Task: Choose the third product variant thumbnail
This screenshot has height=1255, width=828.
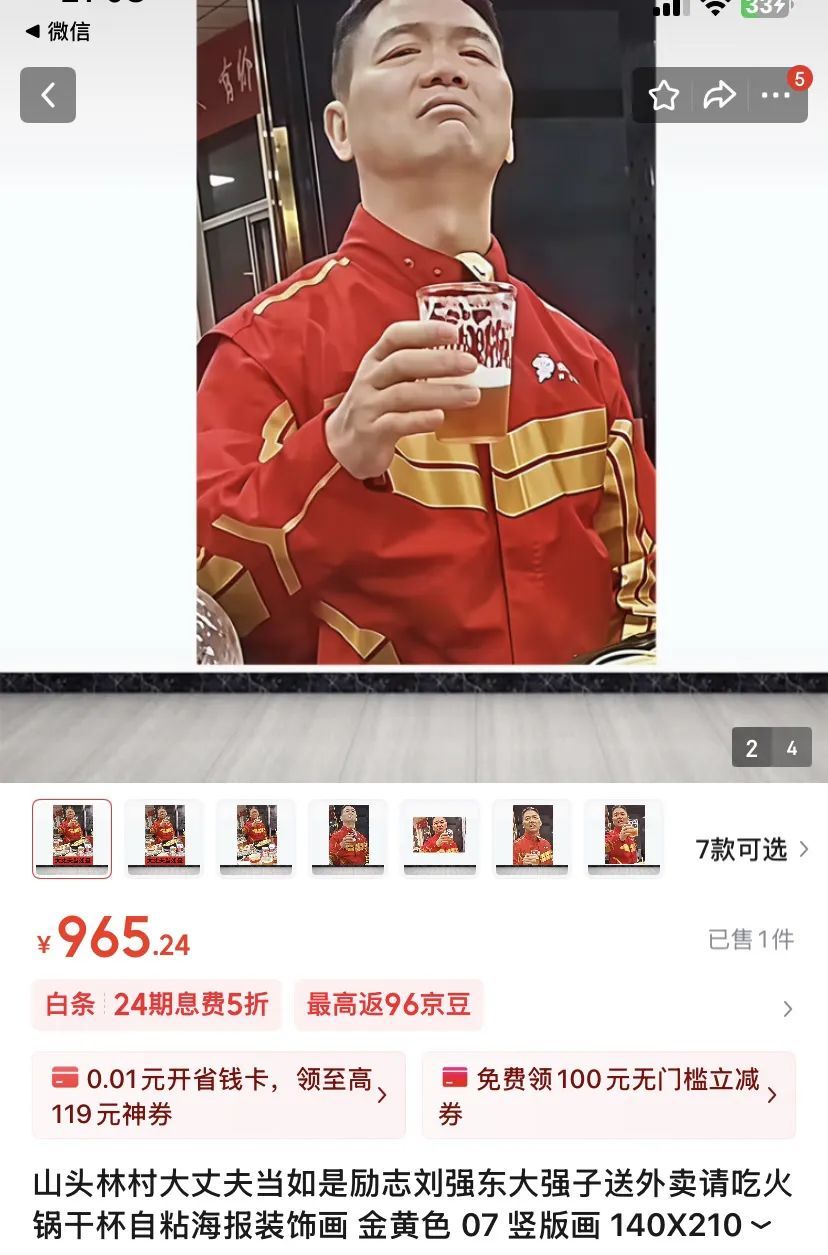Action: pyautogui.click(x=256, y=838)
